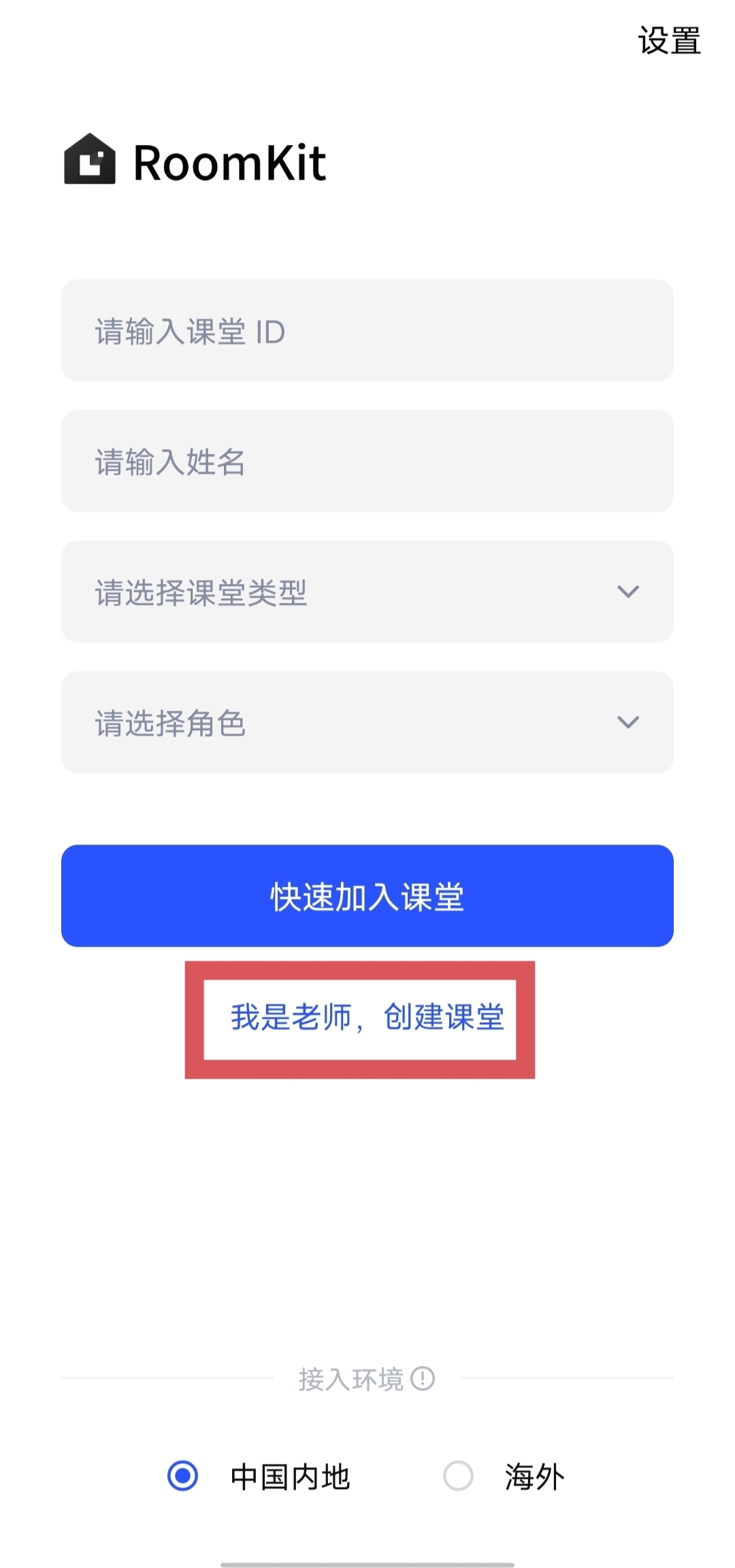Open 我是老师，创建课堂 link
This screenshot has width=735, height=1568.
click(367, 1018)
